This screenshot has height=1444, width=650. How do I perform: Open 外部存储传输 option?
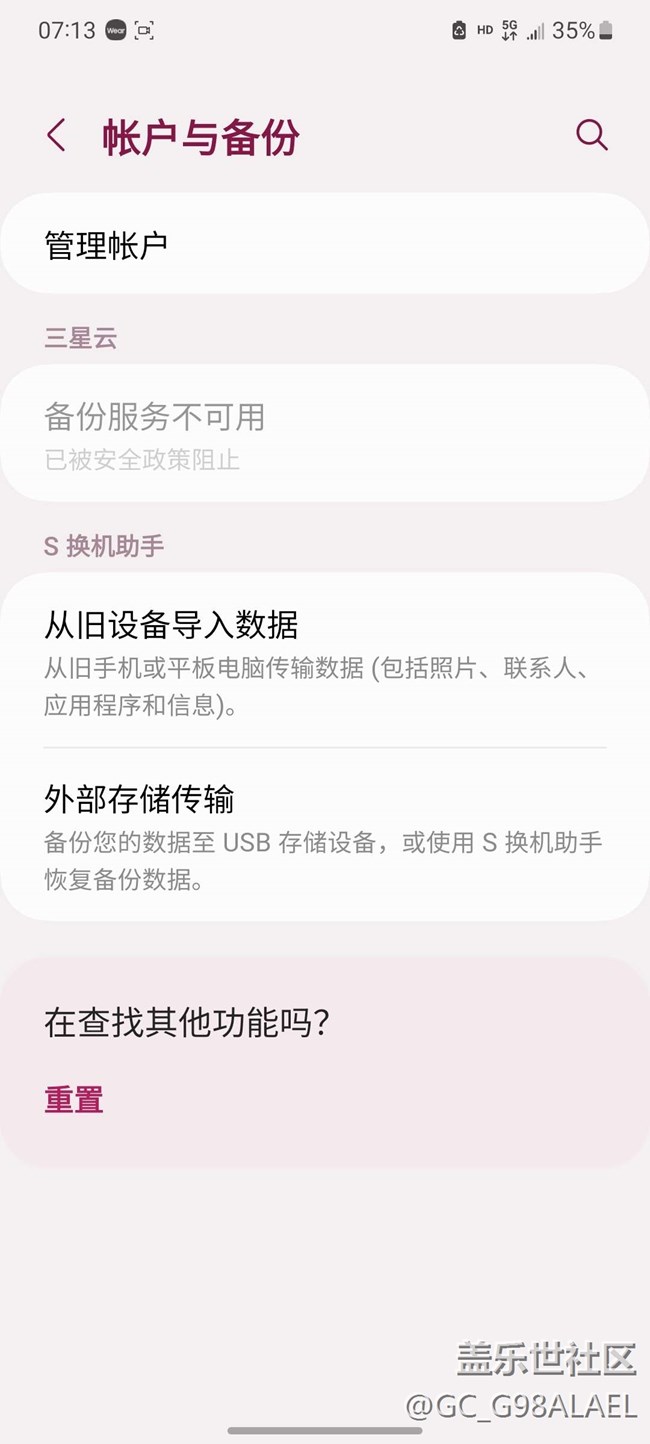(324, 836)
